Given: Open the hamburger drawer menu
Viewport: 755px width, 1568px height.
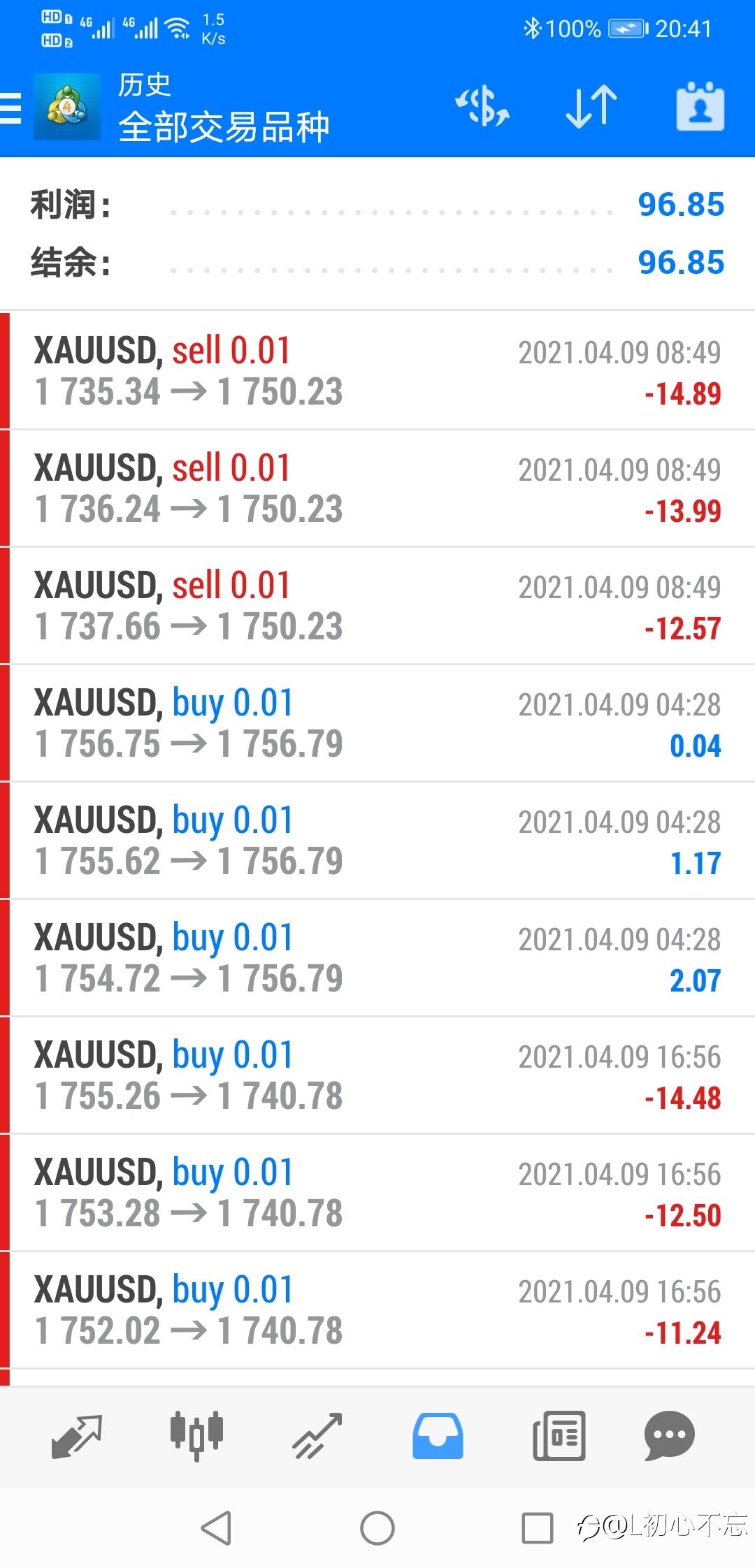Looking at the screenshot, I should (x=11, y=108).
